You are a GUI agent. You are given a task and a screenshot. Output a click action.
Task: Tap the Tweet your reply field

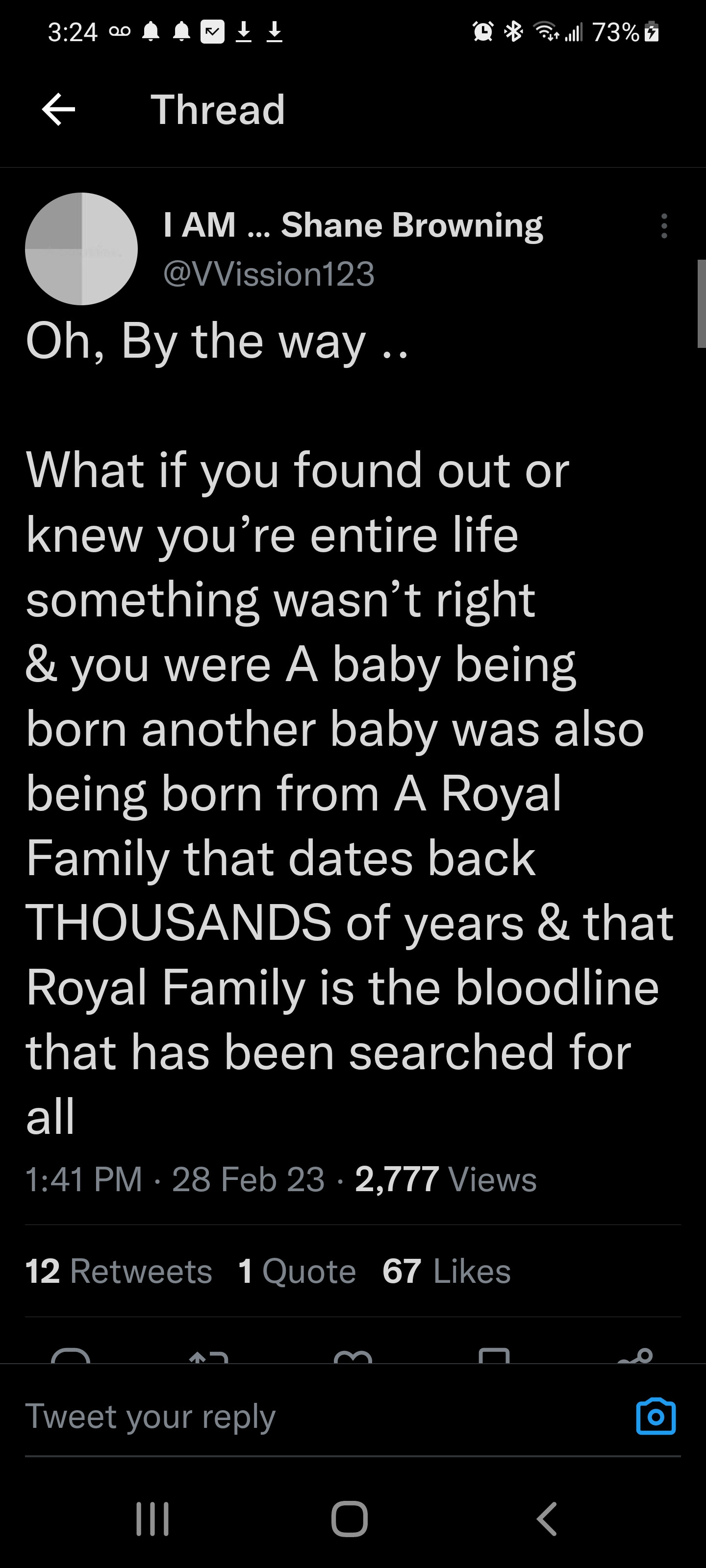(304, 1417)
